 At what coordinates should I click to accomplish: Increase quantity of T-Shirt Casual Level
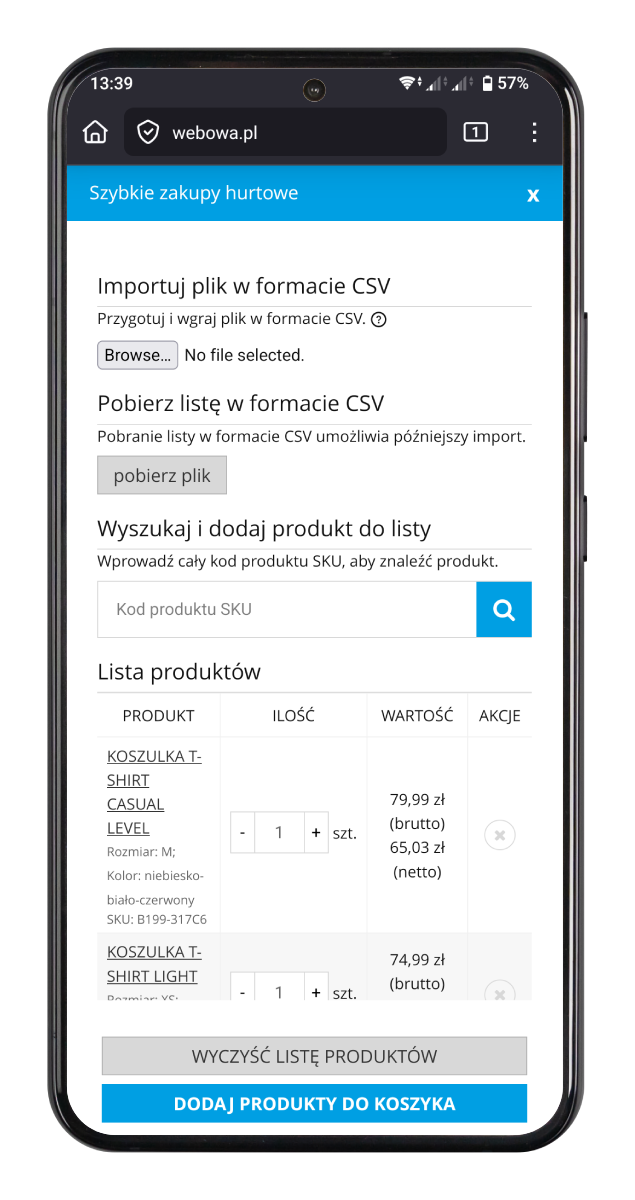click(x=316, y=832)
